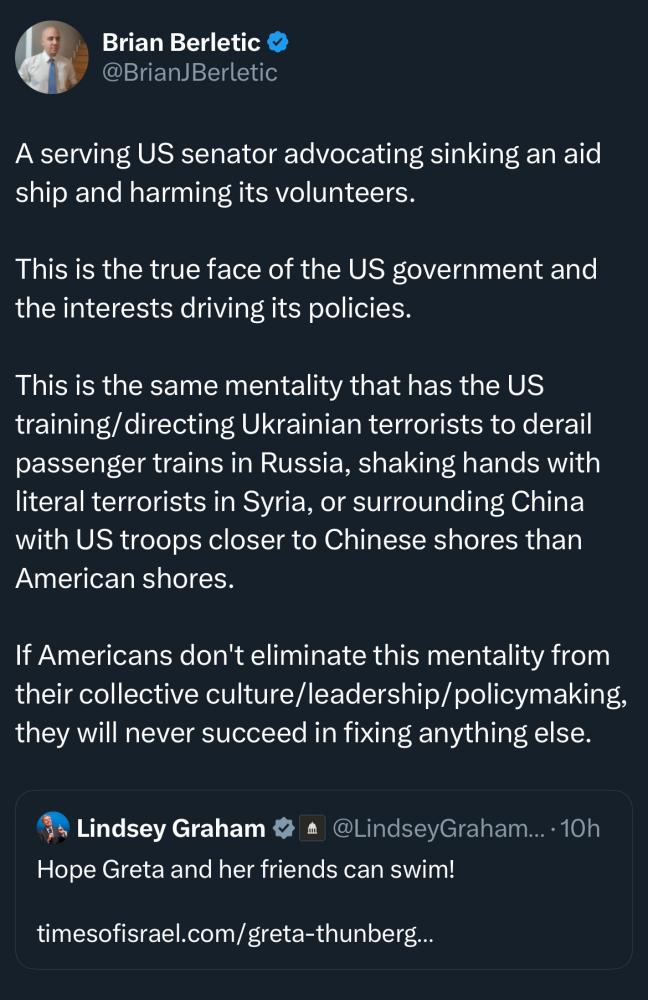Tap Lindsey Graham's avatar in quoted tweet
This screenshot has width=648, height=1000.
click(x=53, y=828)
